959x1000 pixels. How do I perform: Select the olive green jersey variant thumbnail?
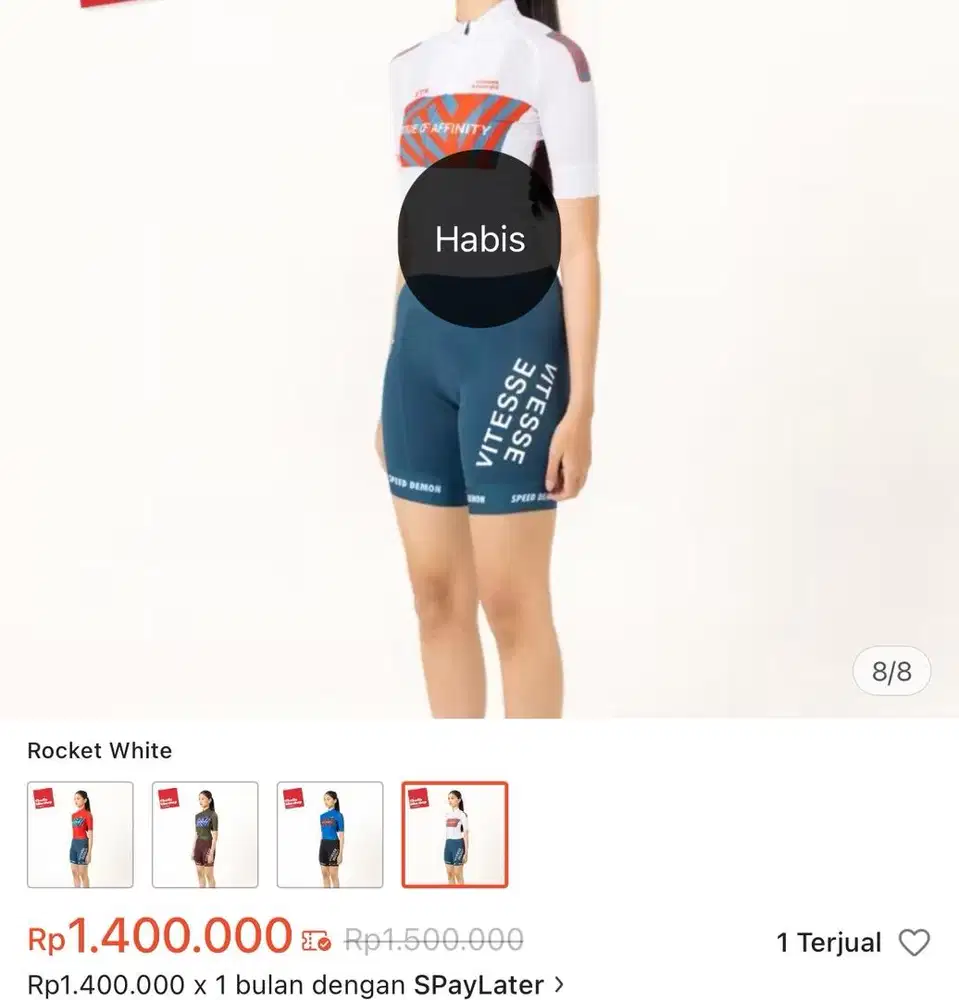[204, 834]
